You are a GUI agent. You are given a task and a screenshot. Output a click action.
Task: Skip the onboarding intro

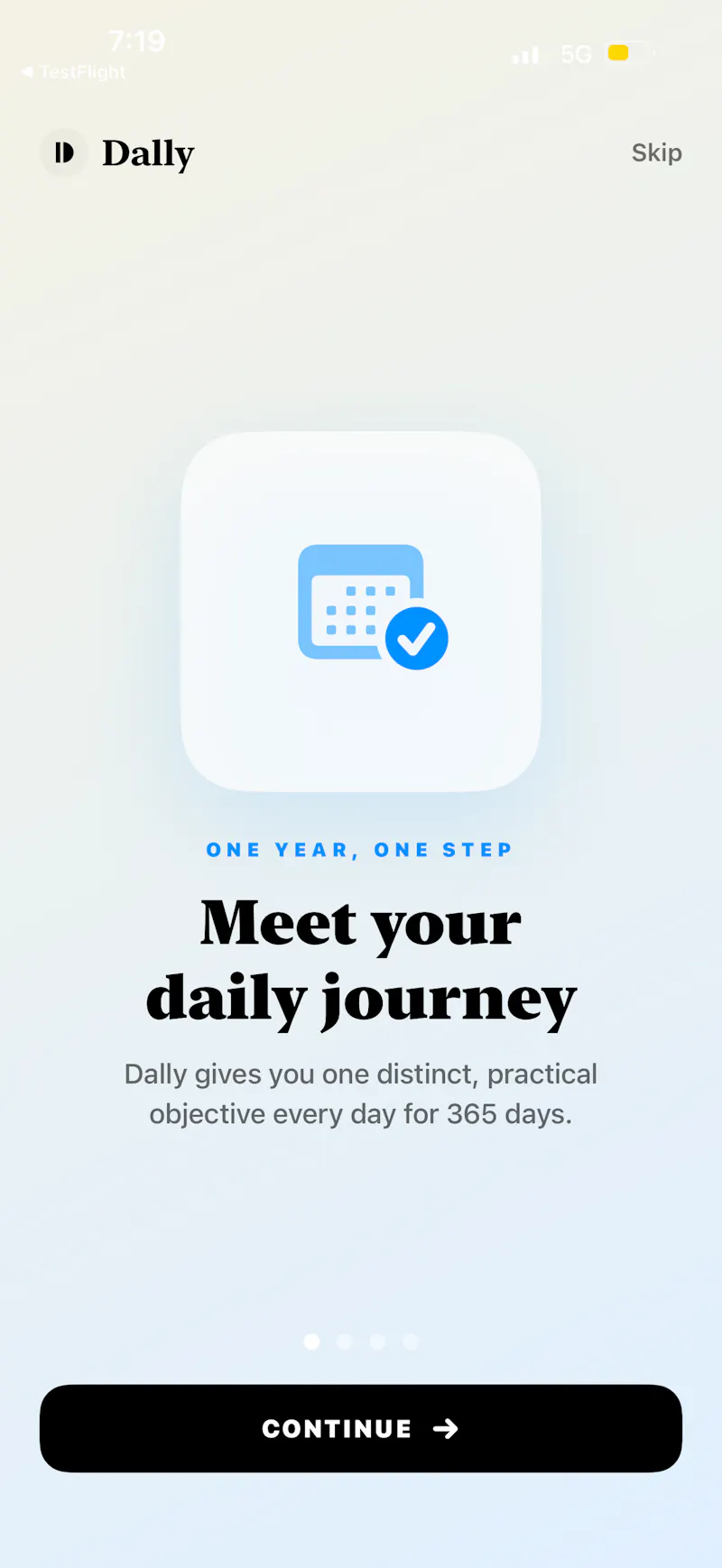[656, 152]
